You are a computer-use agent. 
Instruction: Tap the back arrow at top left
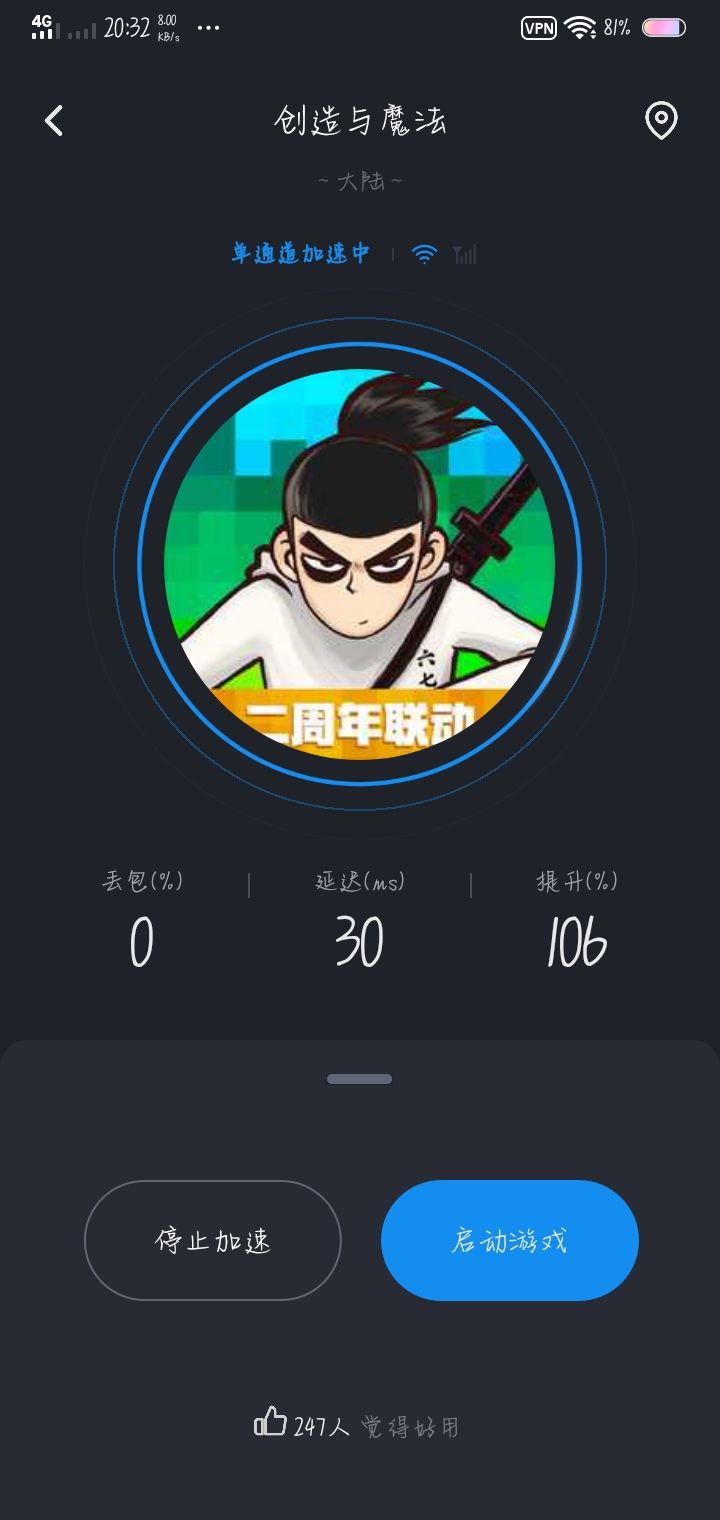[x=52, y=120]
